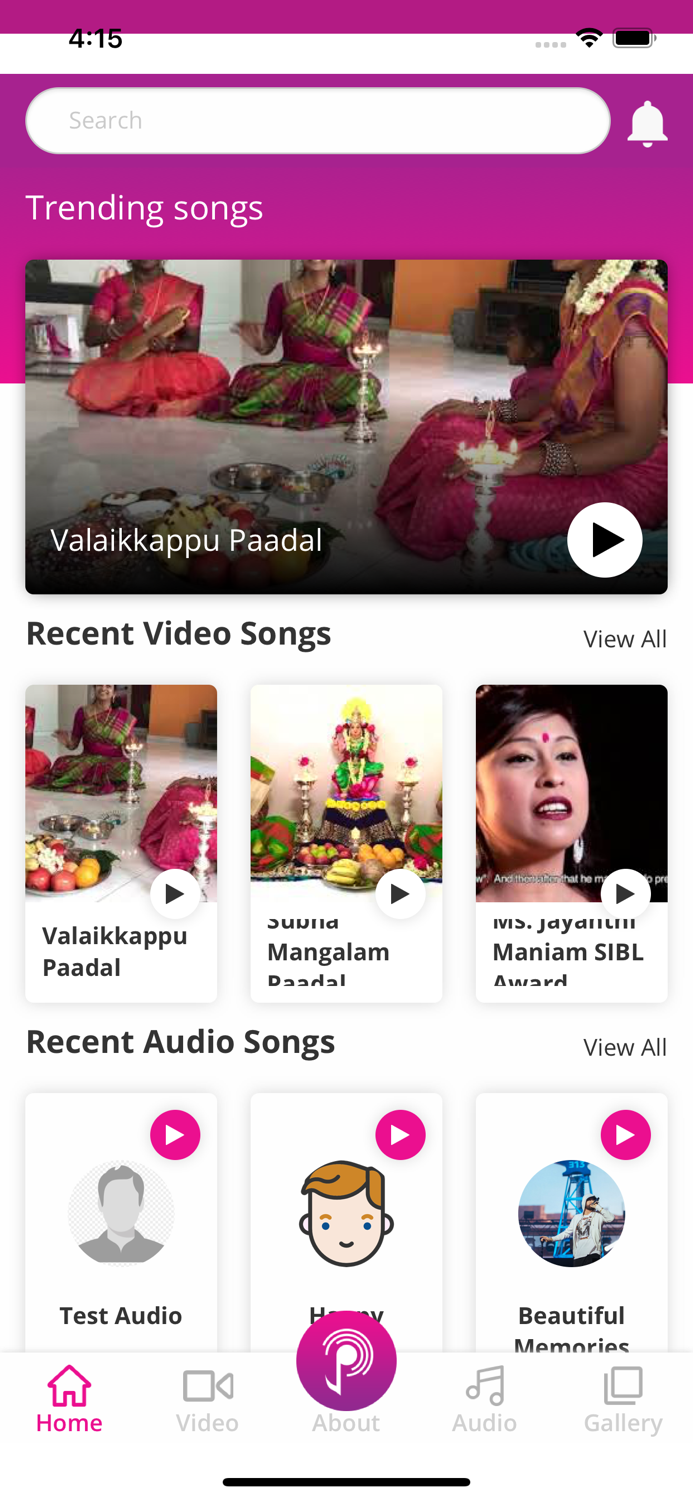Play the Ms. Jayanthi Maniam SIBL video
Viewport: 693px width, 1500px height.
(625, 893)
